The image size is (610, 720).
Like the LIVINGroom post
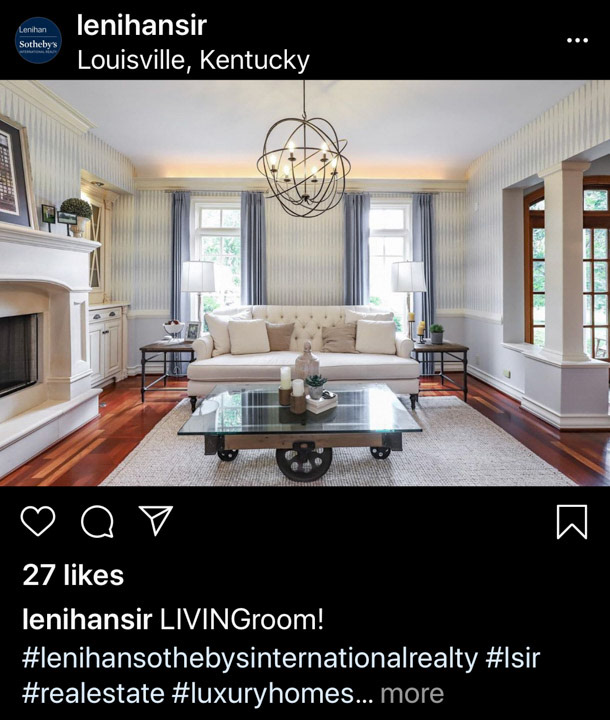click(x=38, y=521)
